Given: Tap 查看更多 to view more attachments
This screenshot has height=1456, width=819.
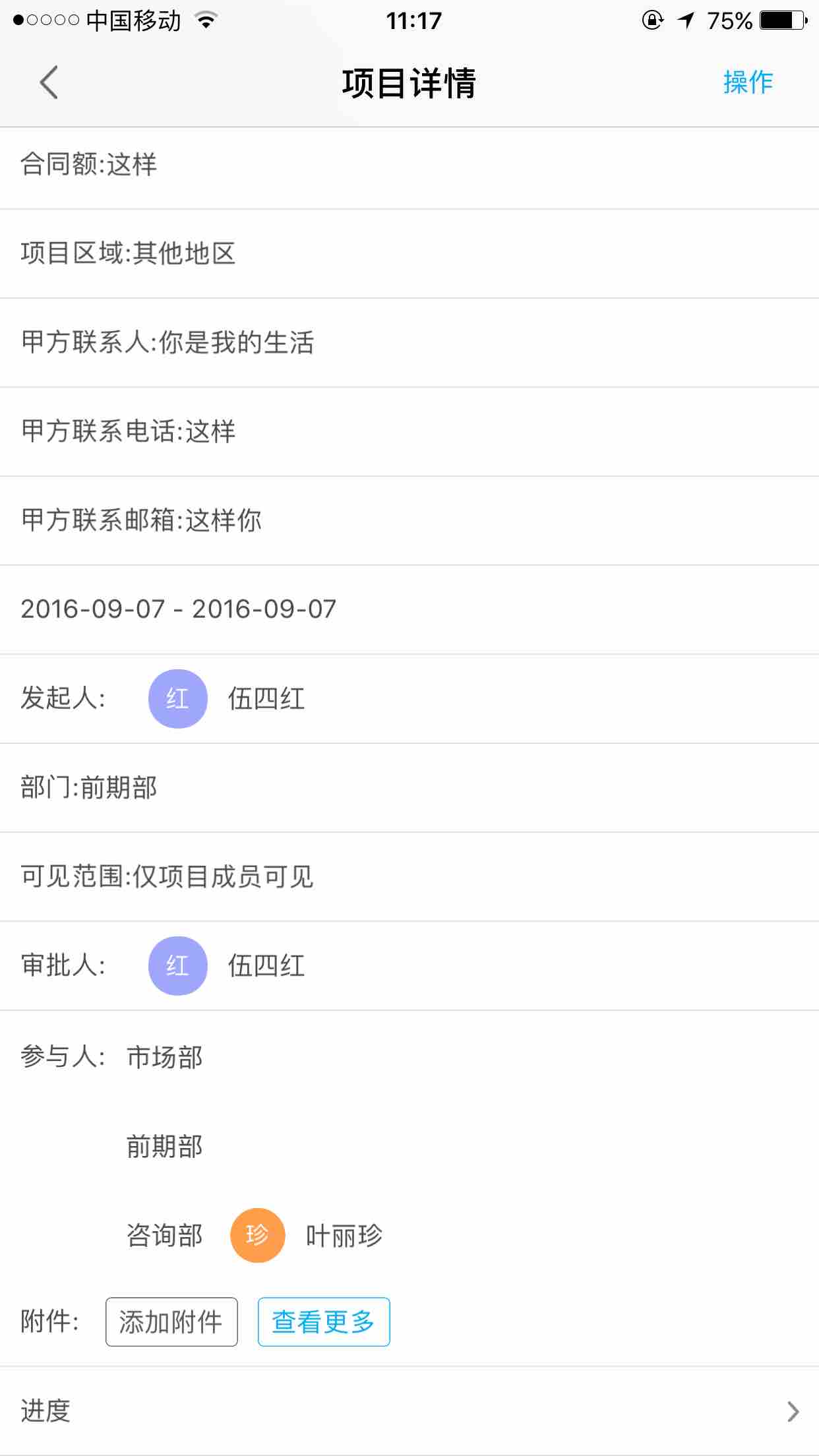Looking at the screenshot, I should (x=324, y=1321).
